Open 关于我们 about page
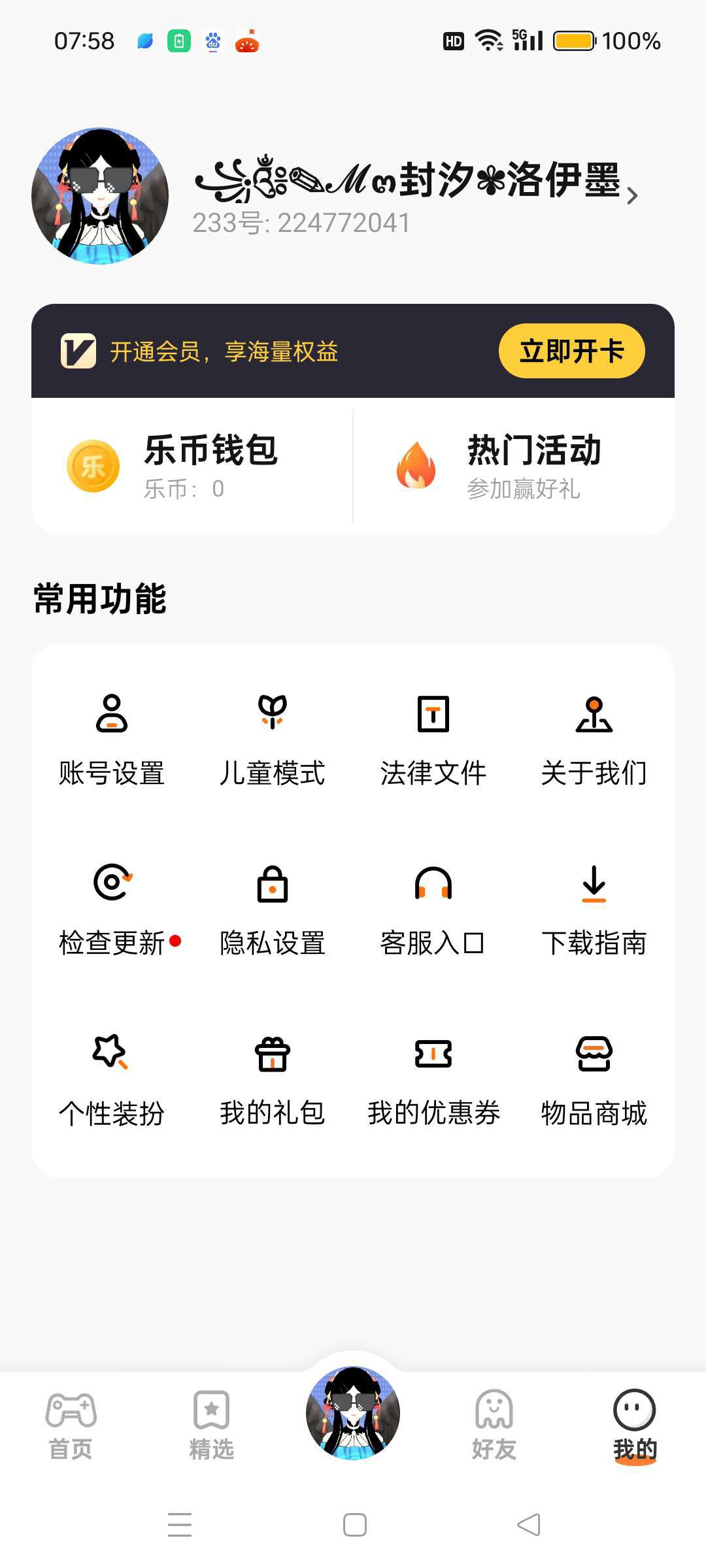Viewport: 706px width, 1568px height. pyautogui.click(x=594, y=740)
